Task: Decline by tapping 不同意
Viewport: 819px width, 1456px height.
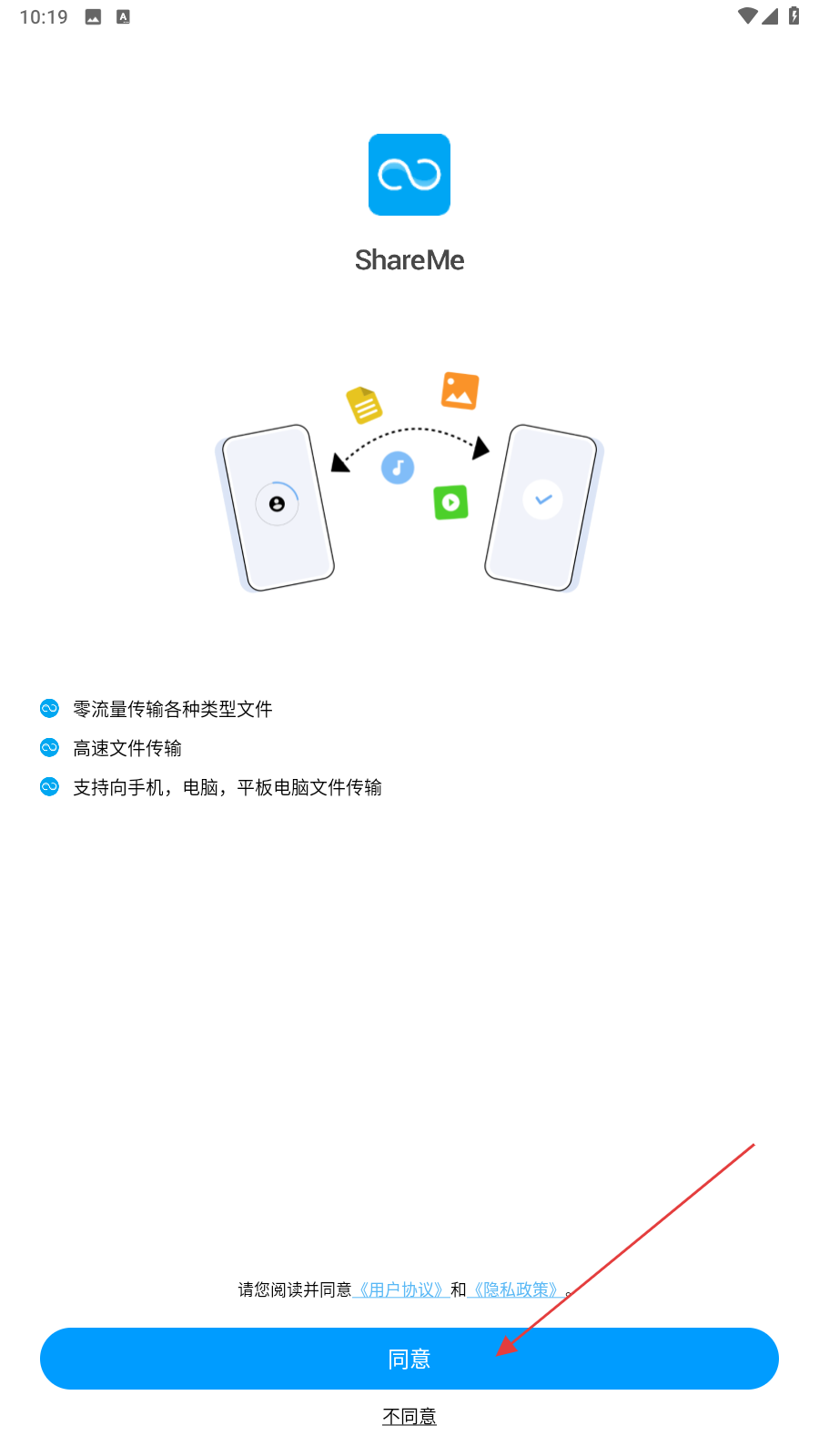Action: point(409,1416)
